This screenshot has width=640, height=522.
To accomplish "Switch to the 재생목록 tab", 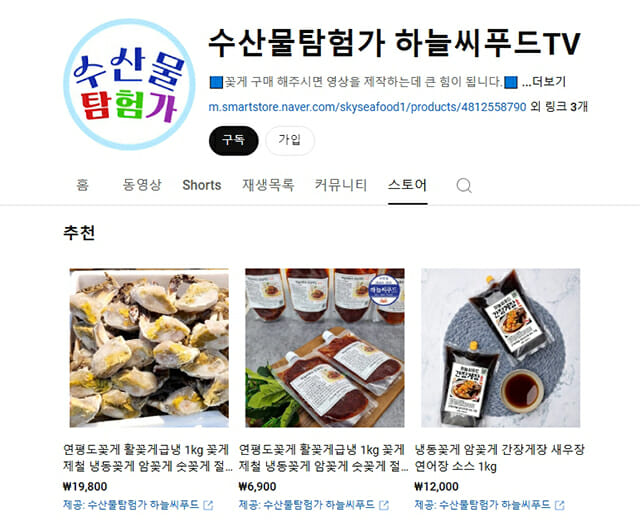I will [x=267, y=185].
